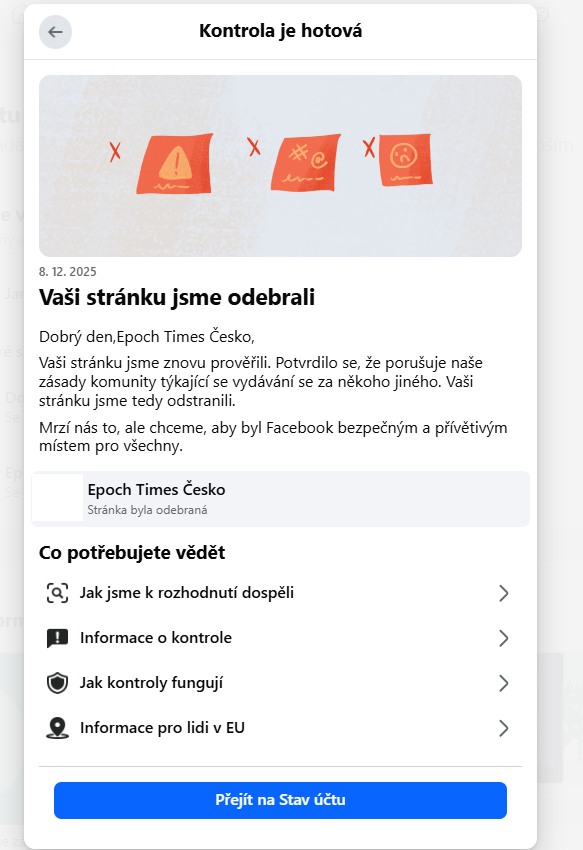Image resolution: width=583 pixels, height=850 pixels.
Task: Go back with the arrow button
Action: point(55,32)
